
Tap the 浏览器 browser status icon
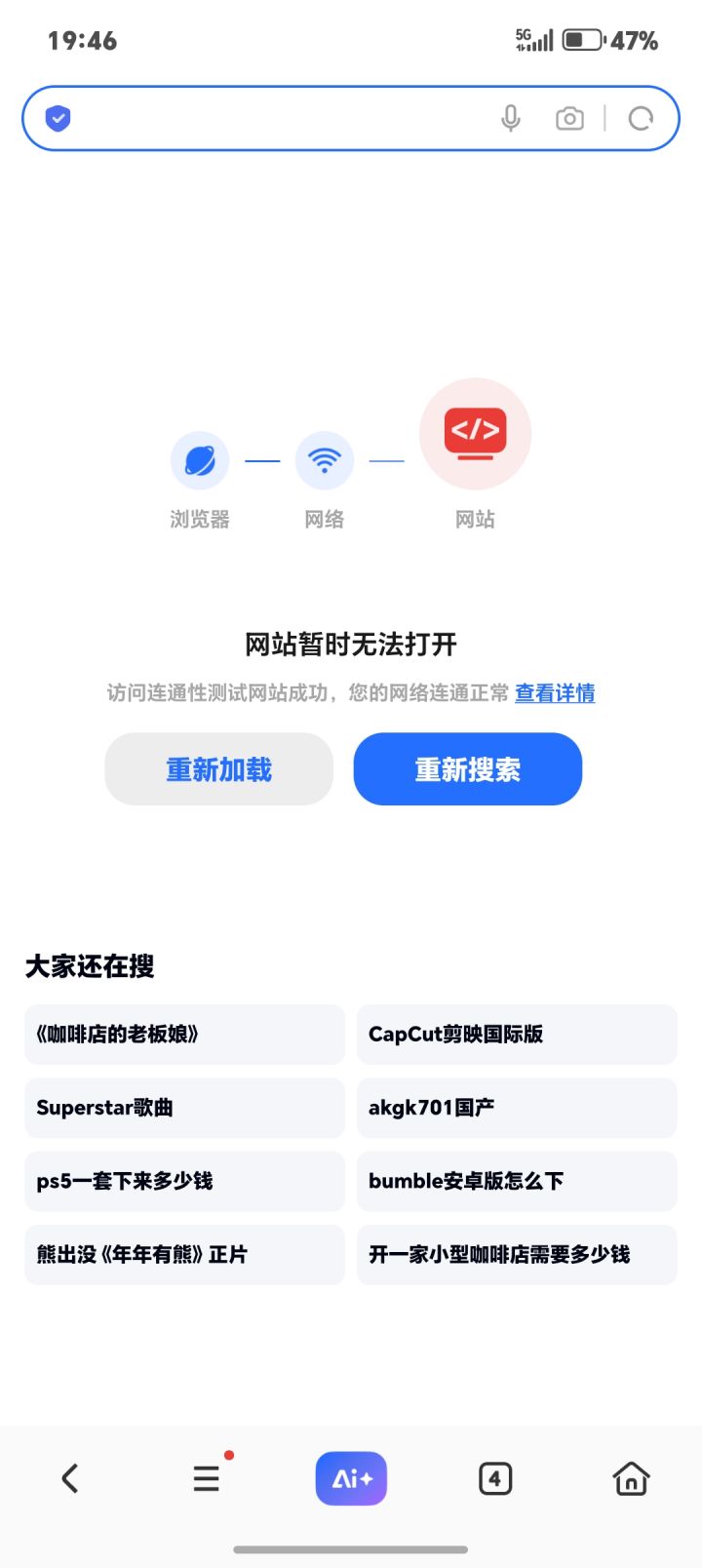(x=199, y=459)
